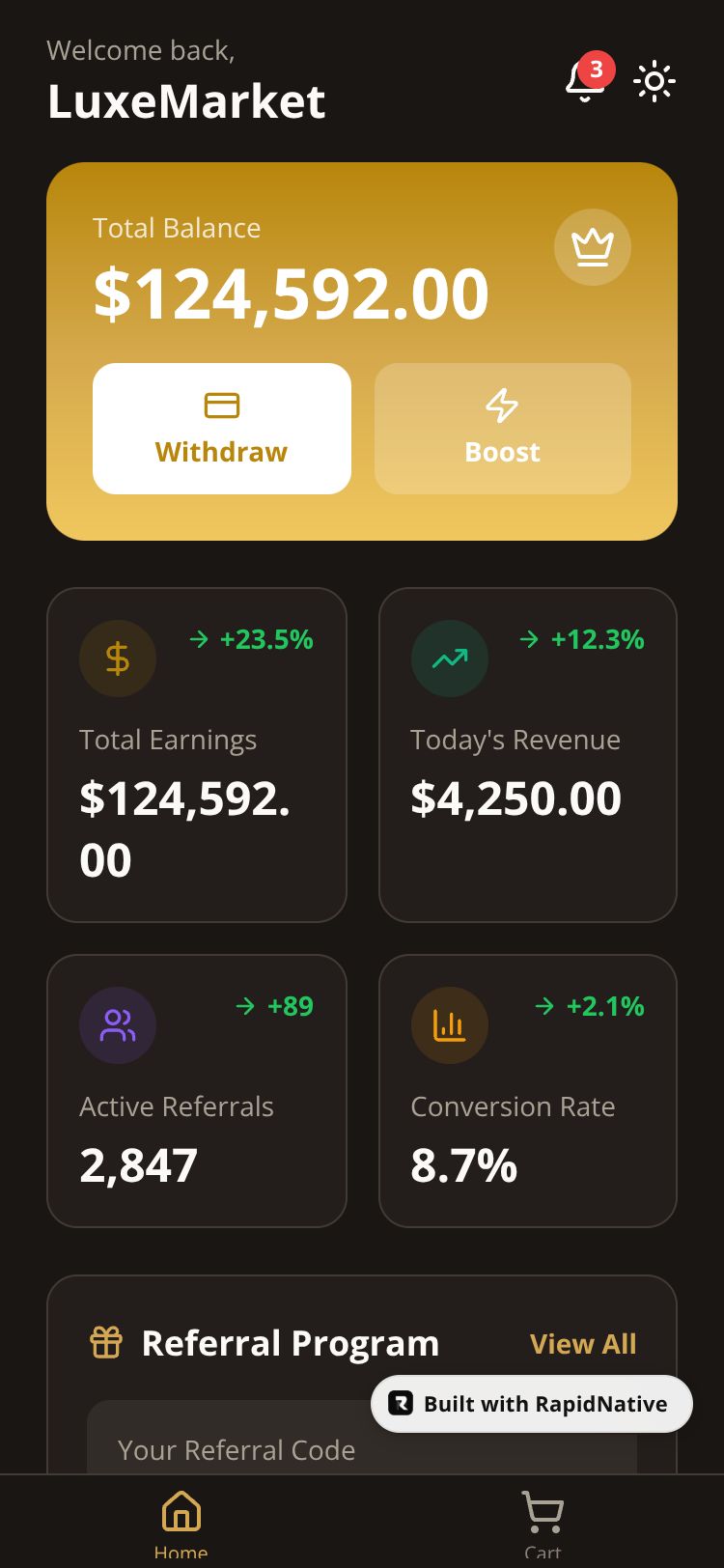Tap the Boost button
Image resolution: width=724 pixels, height=1568 pixels.
pos(502,429)
